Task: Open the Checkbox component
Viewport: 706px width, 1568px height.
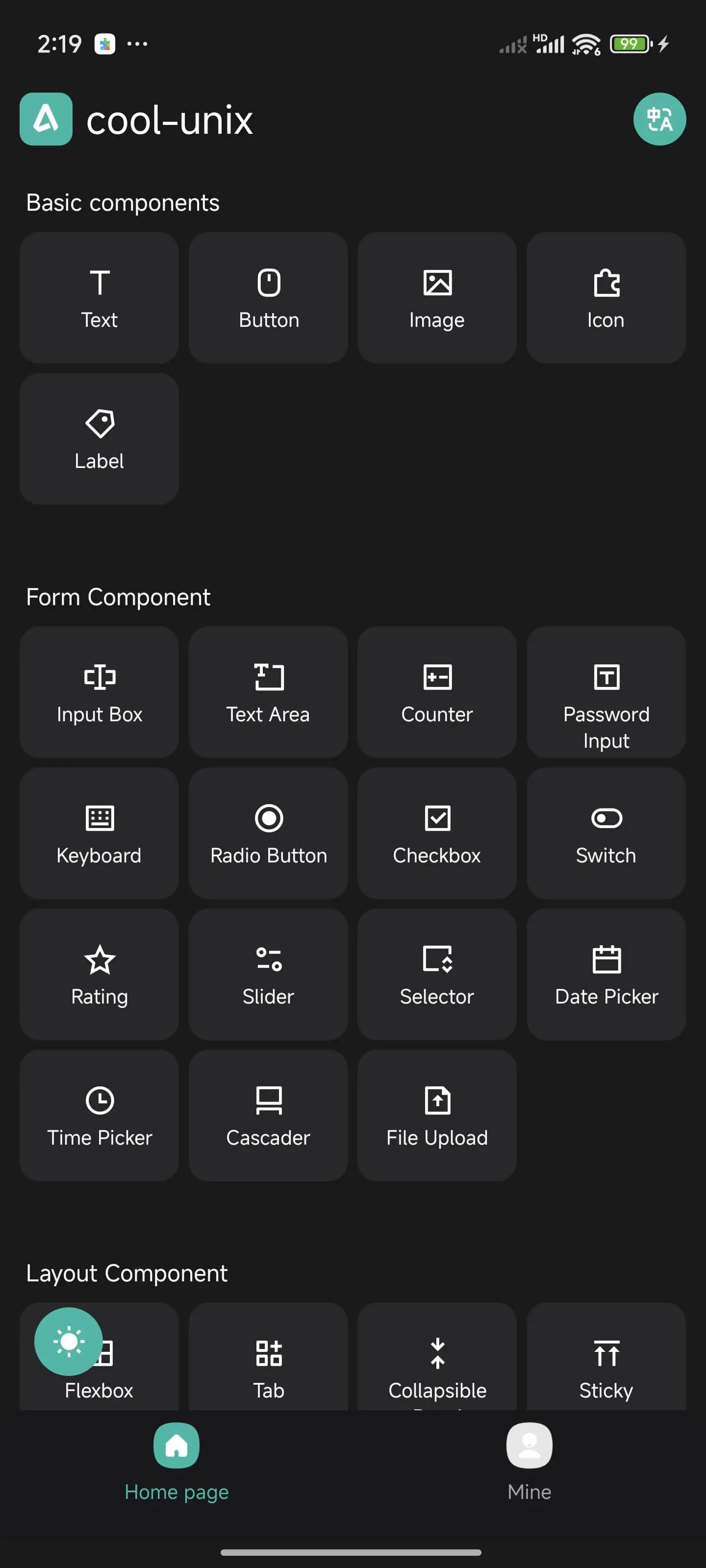Action: click(x=437, y=833)
